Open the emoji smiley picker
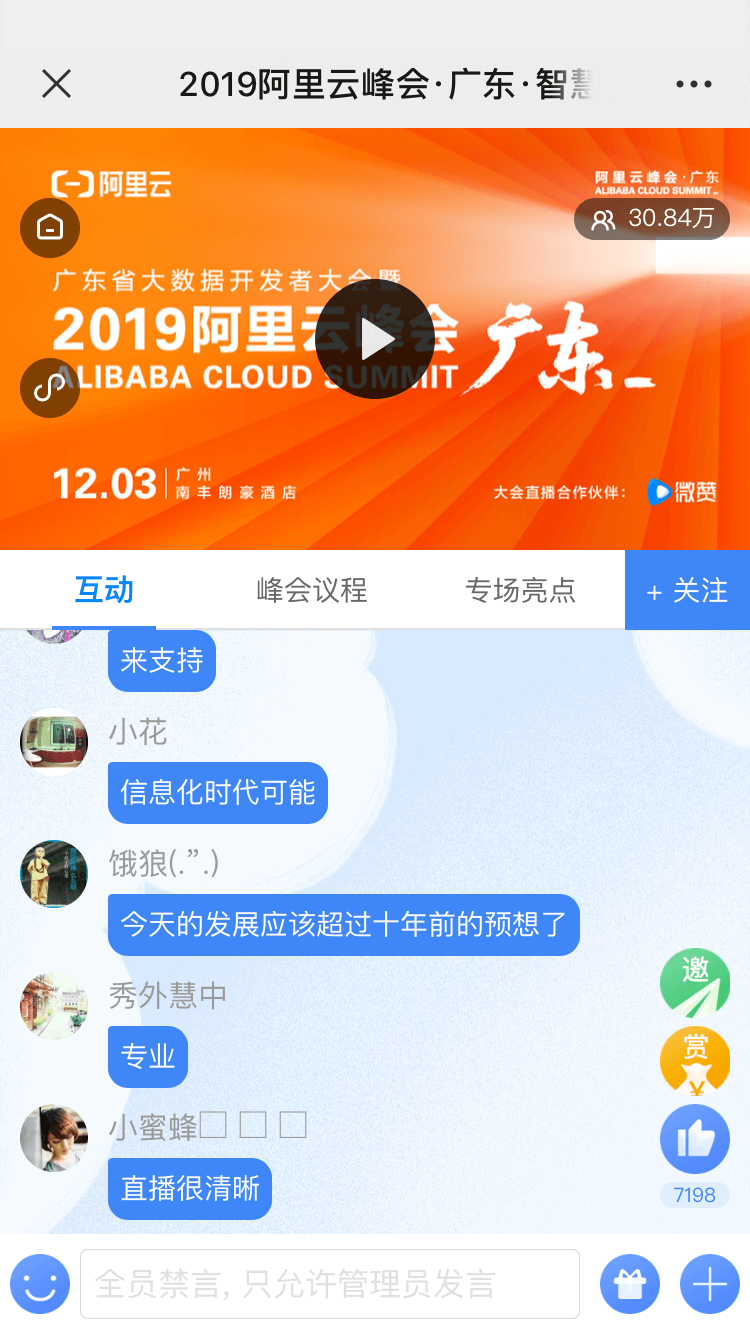This screenshot has width=750, height=1334. coord(40,1284)
